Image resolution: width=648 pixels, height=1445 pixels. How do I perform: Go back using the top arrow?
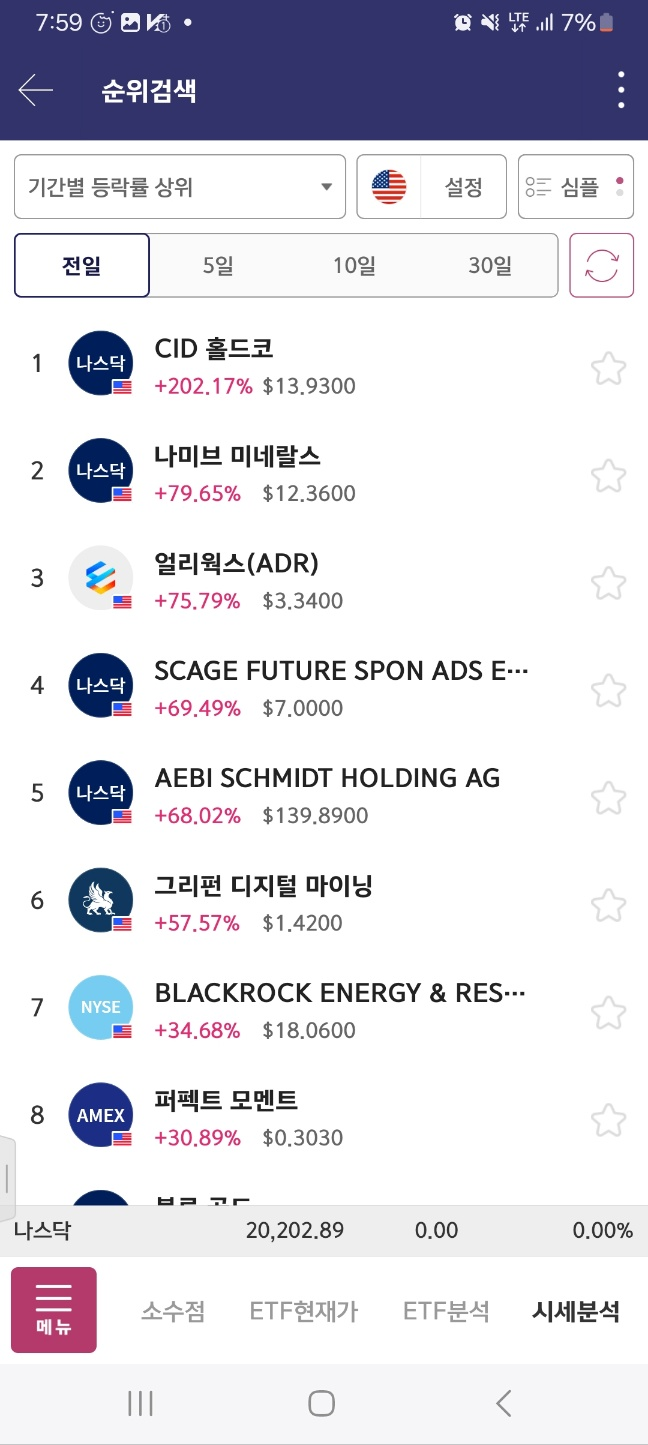[35, 91]
